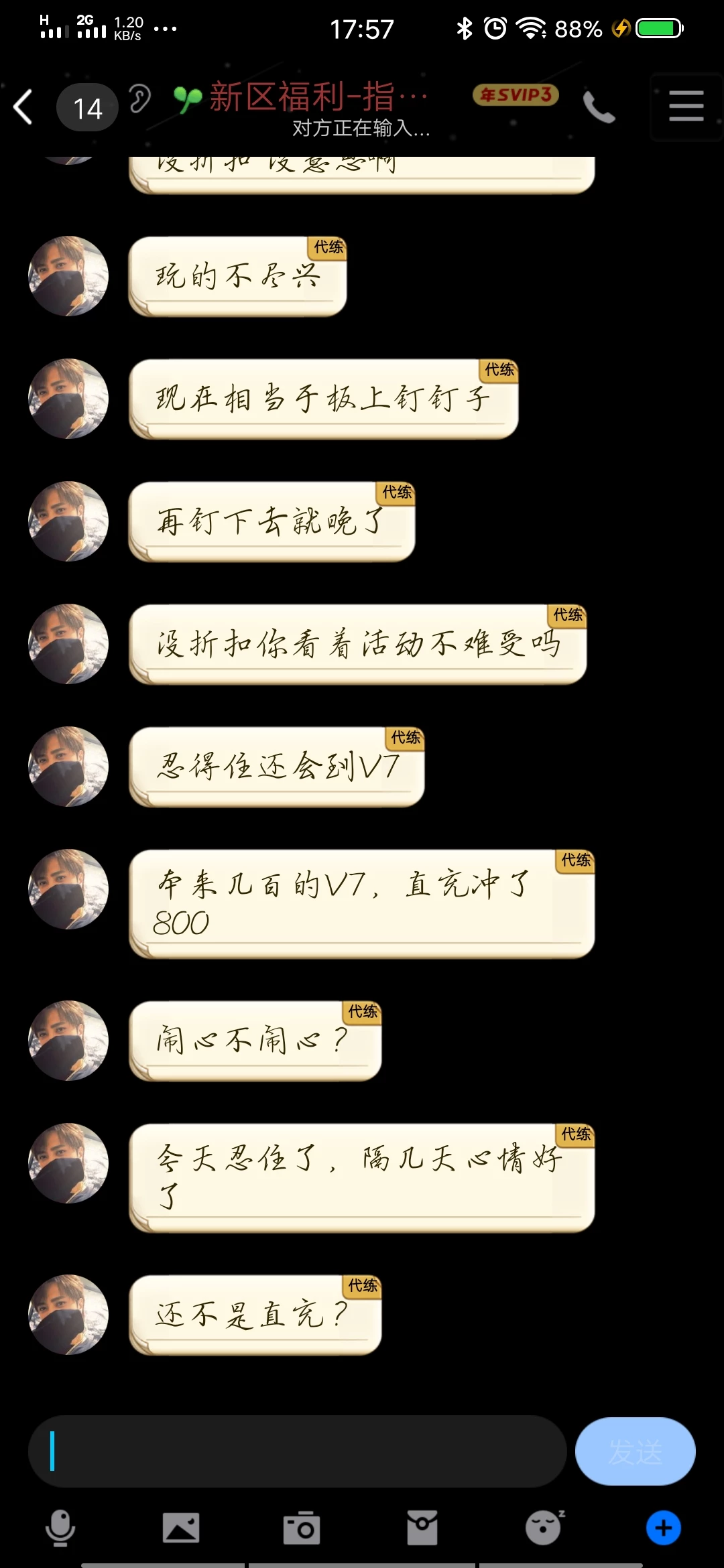Focus the message input field
Image resolution: width=724 pixels, height=1568 pixels.
point(298,1451)
